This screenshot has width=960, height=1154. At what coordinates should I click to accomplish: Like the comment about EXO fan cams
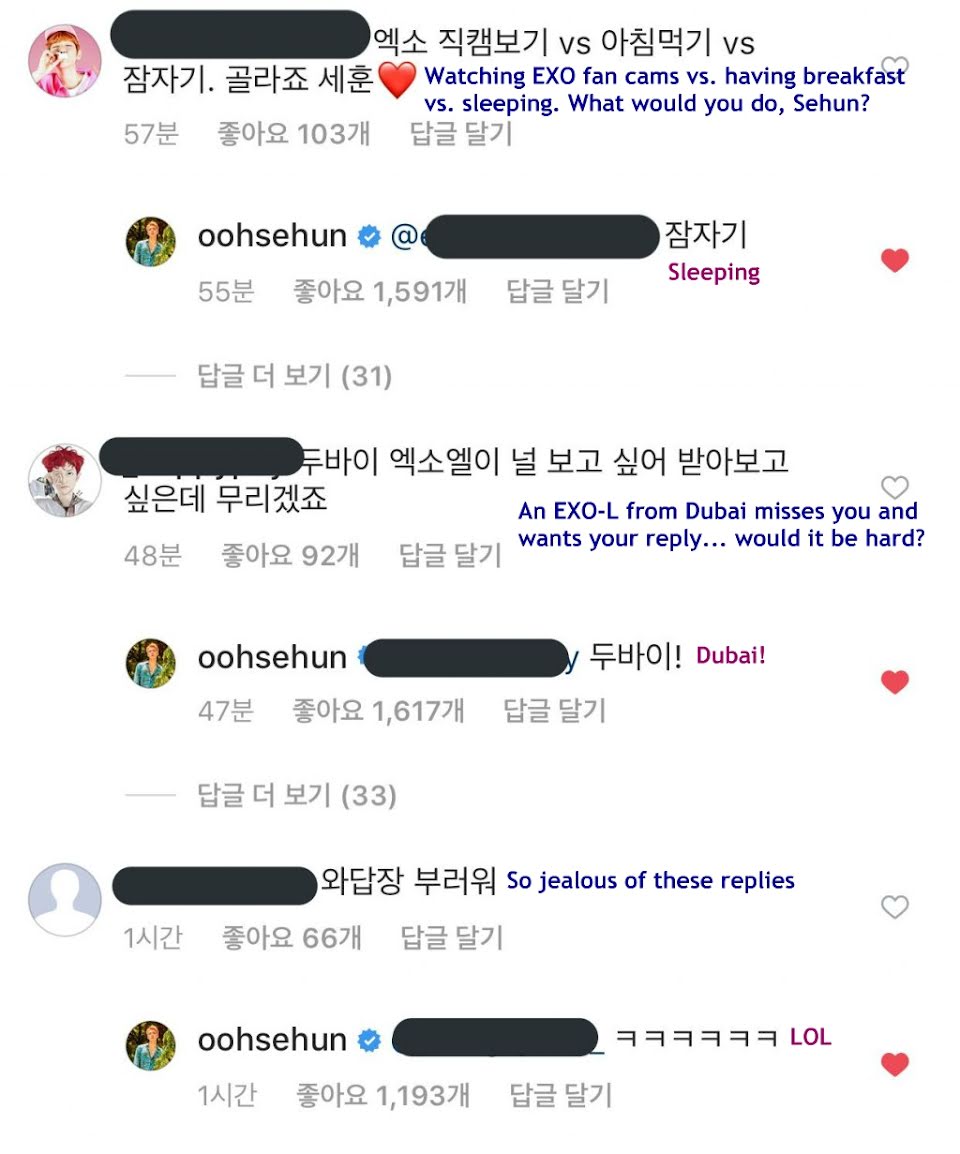[x=895, y=67]
